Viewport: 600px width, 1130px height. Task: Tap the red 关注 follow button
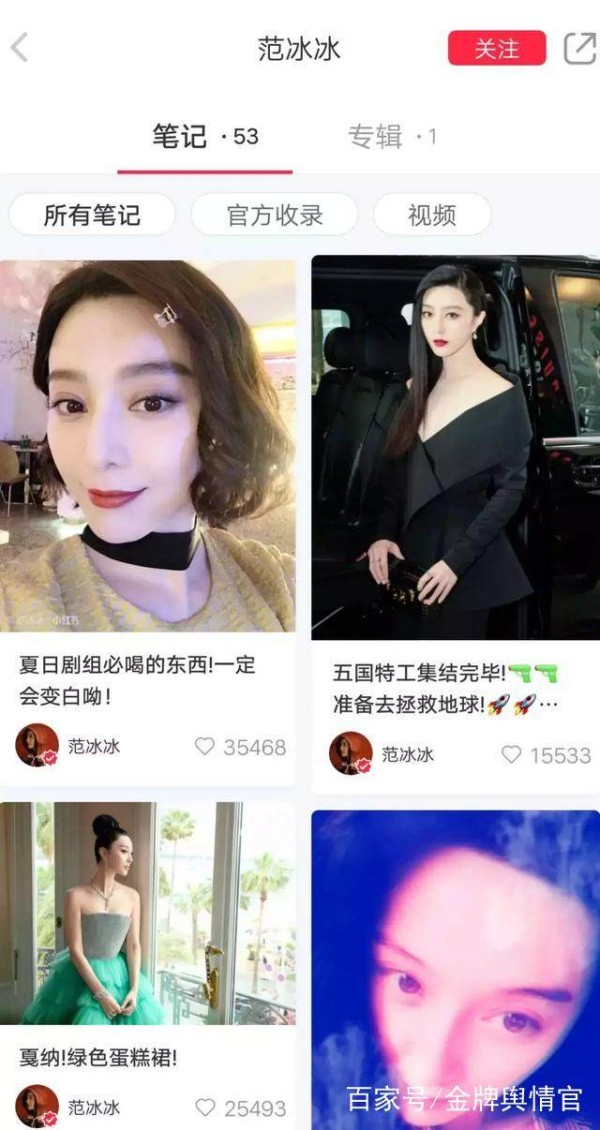[496, 48]
